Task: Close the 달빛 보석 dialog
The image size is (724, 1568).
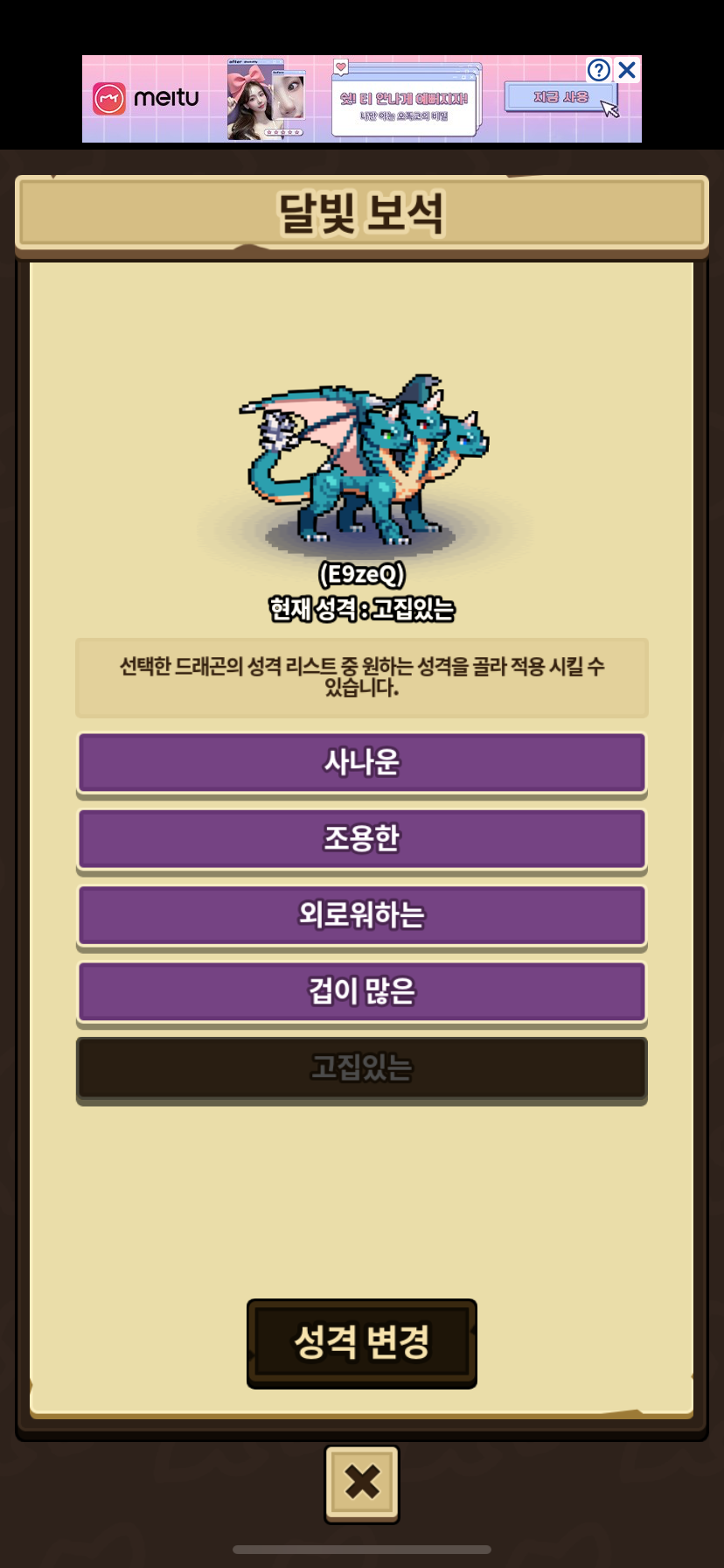Action: (x=361, y=1482)
